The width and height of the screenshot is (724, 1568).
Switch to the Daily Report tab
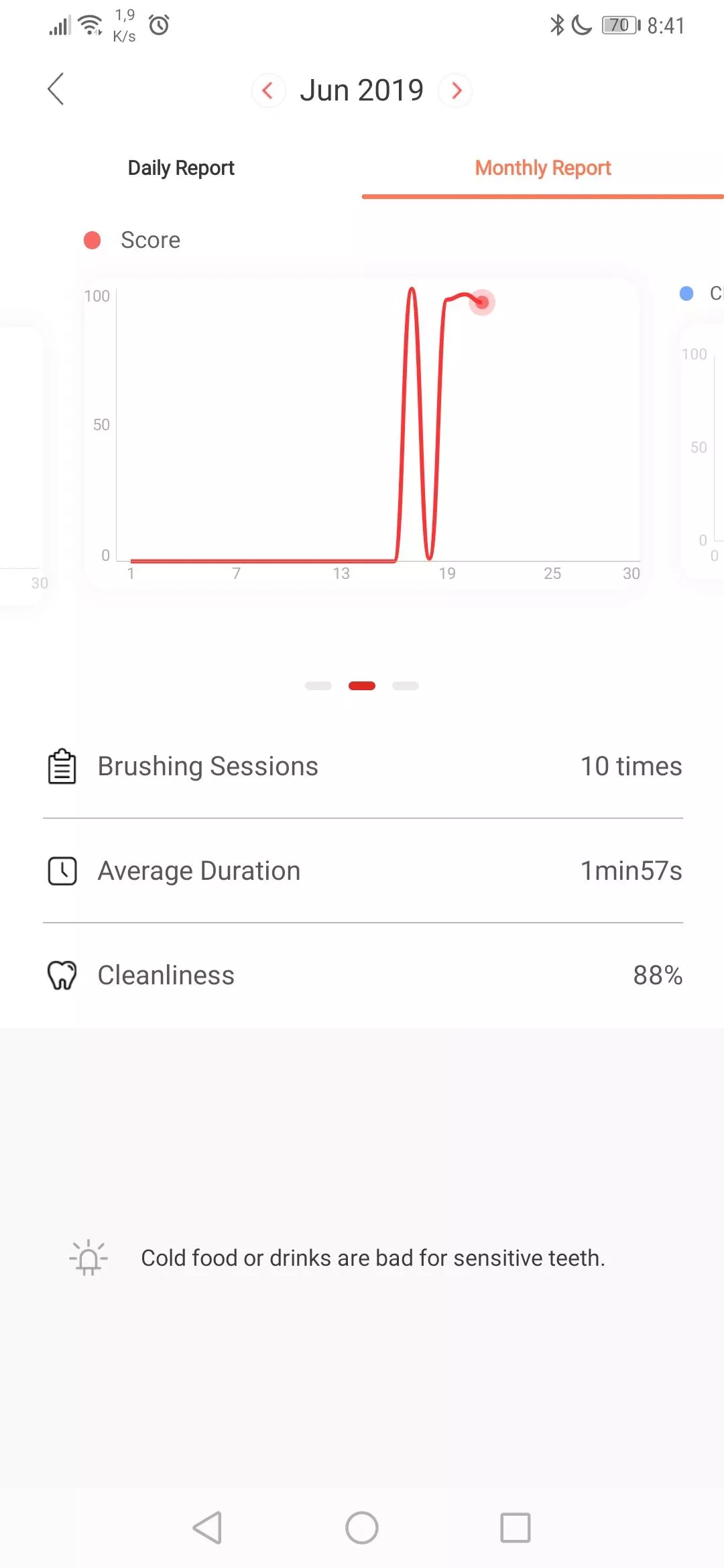click(181, 168)
